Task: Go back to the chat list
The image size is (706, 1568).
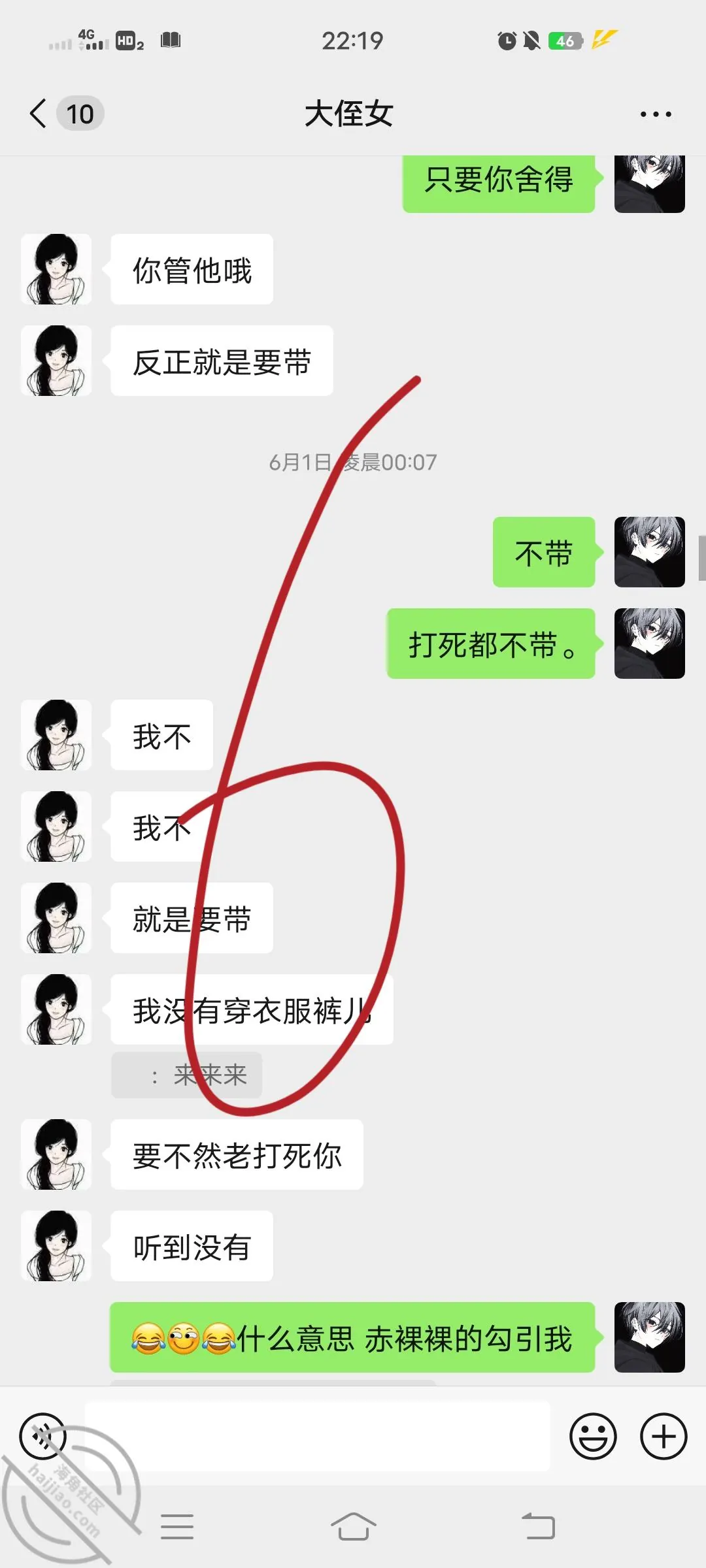Action: [64, 114]
